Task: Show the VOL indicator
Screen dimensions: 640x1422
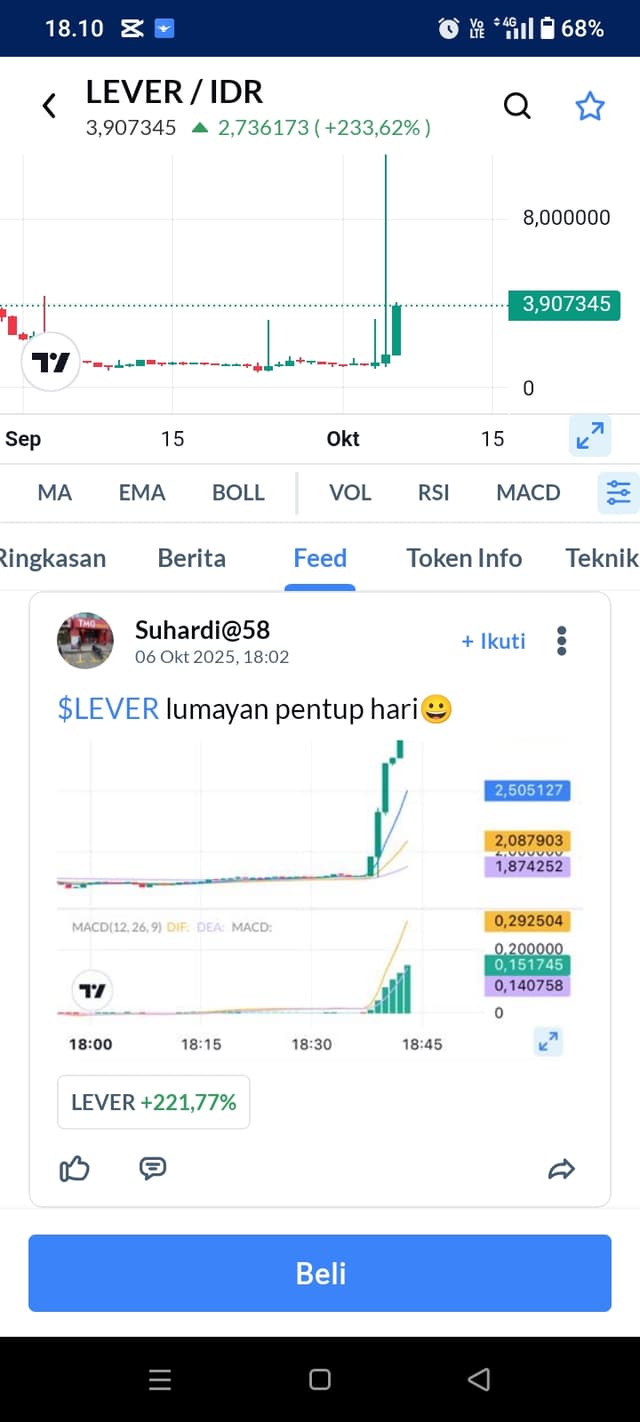Action: (x=350, y=492)
